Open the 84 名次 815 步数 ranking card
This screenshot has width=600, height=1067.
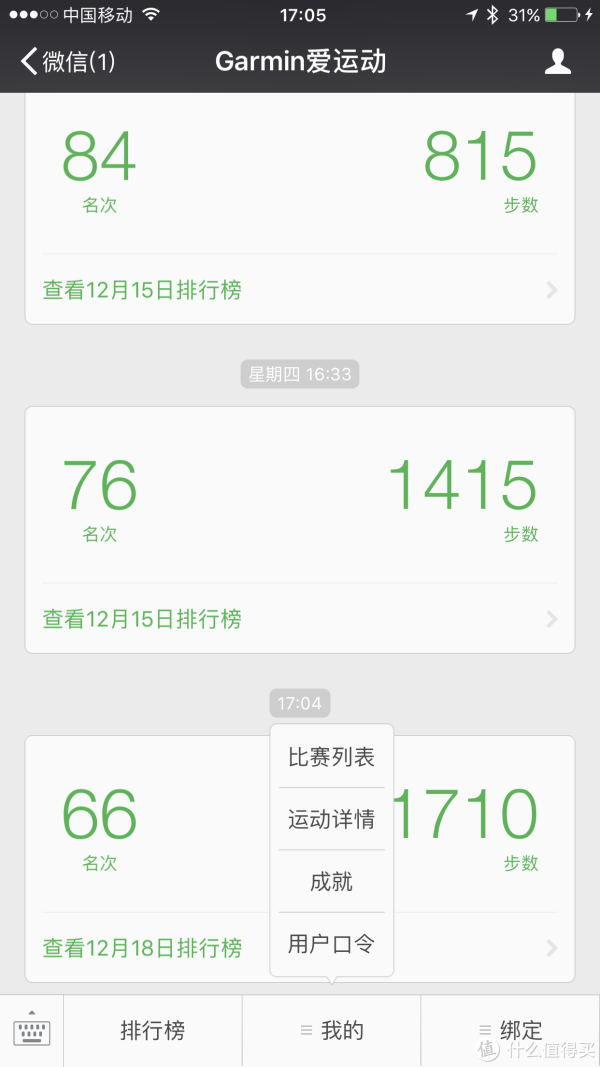300,208
